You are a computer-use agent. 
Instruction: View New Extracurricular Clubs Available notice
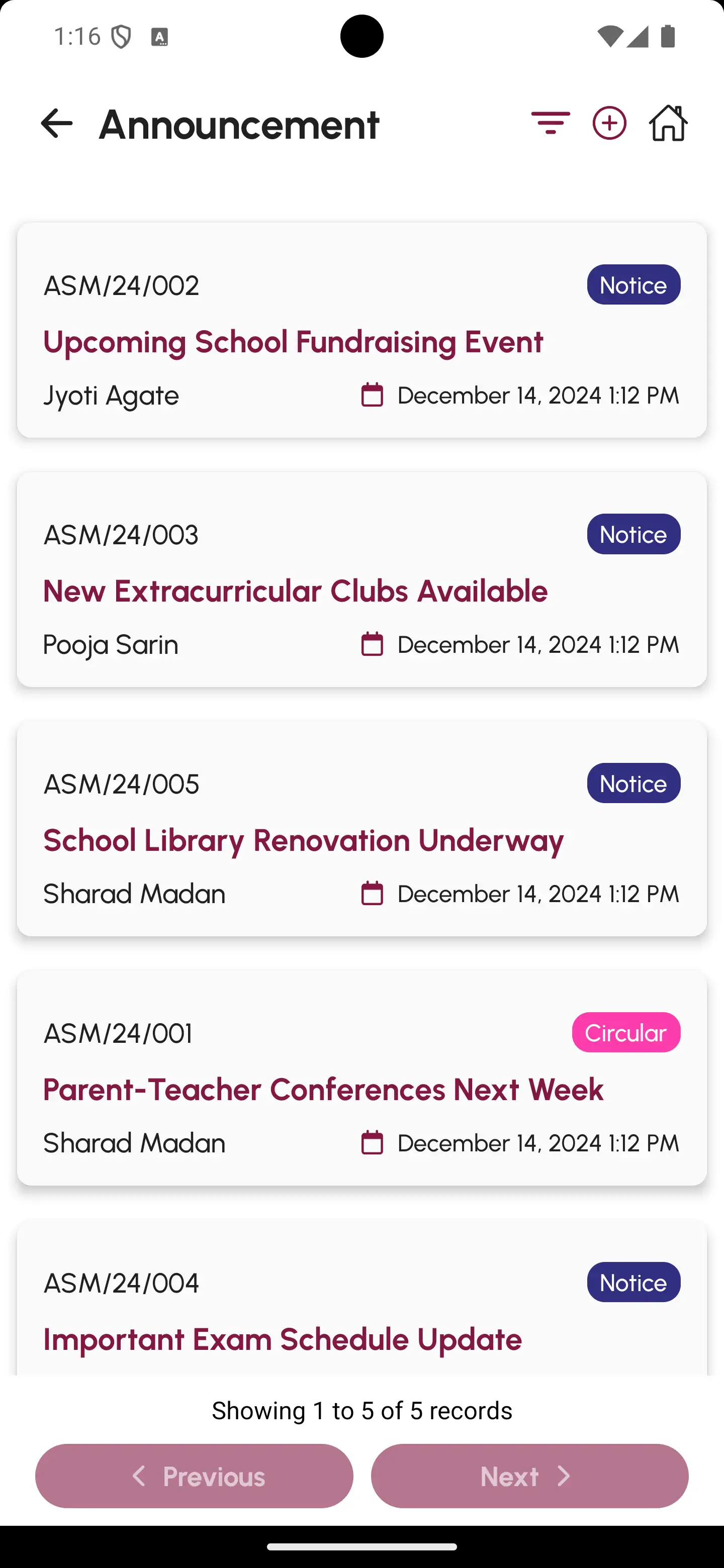(x=295, y=591)
